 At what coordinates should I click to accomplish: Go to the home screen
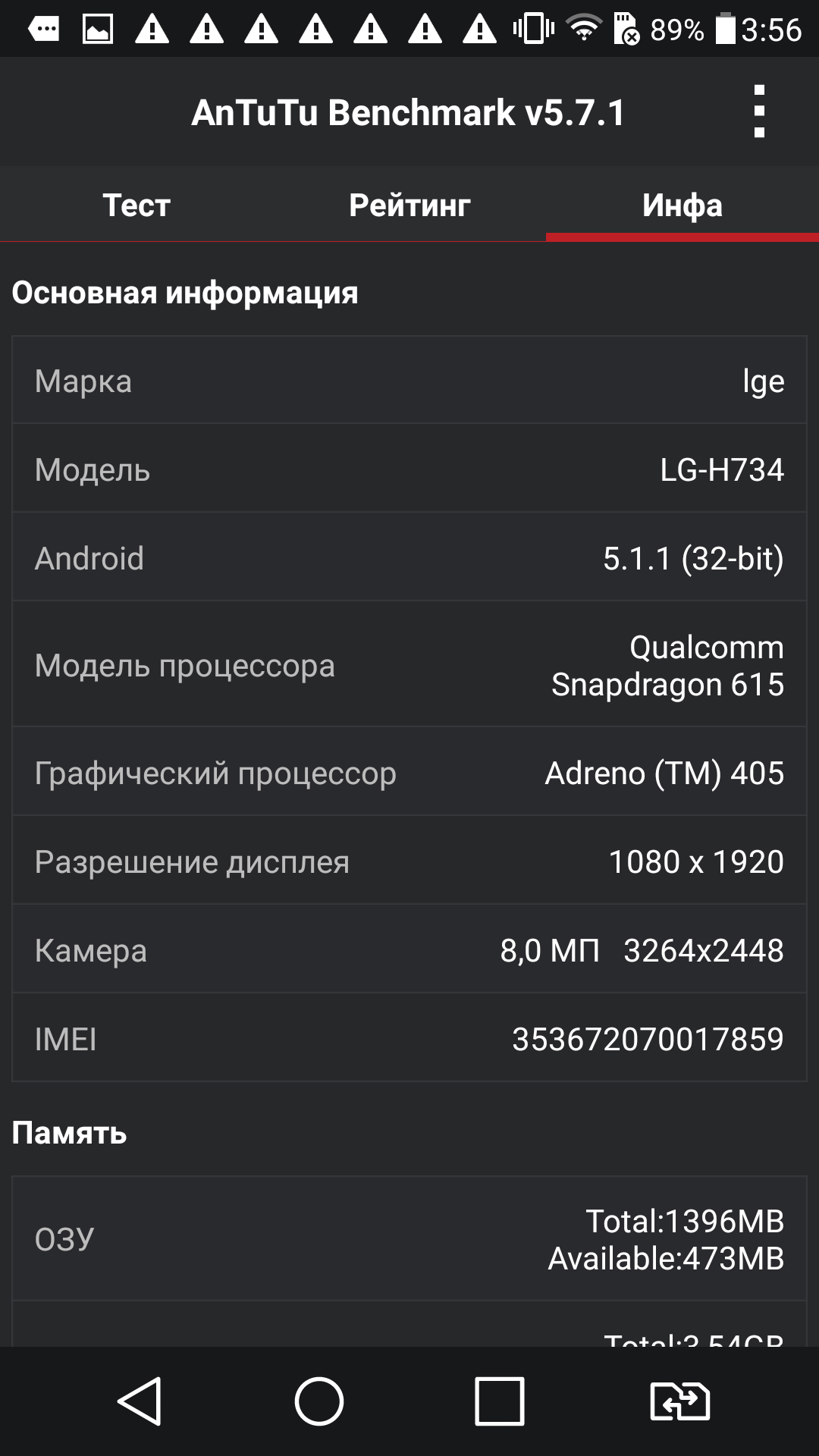[x=319, y=1401]
